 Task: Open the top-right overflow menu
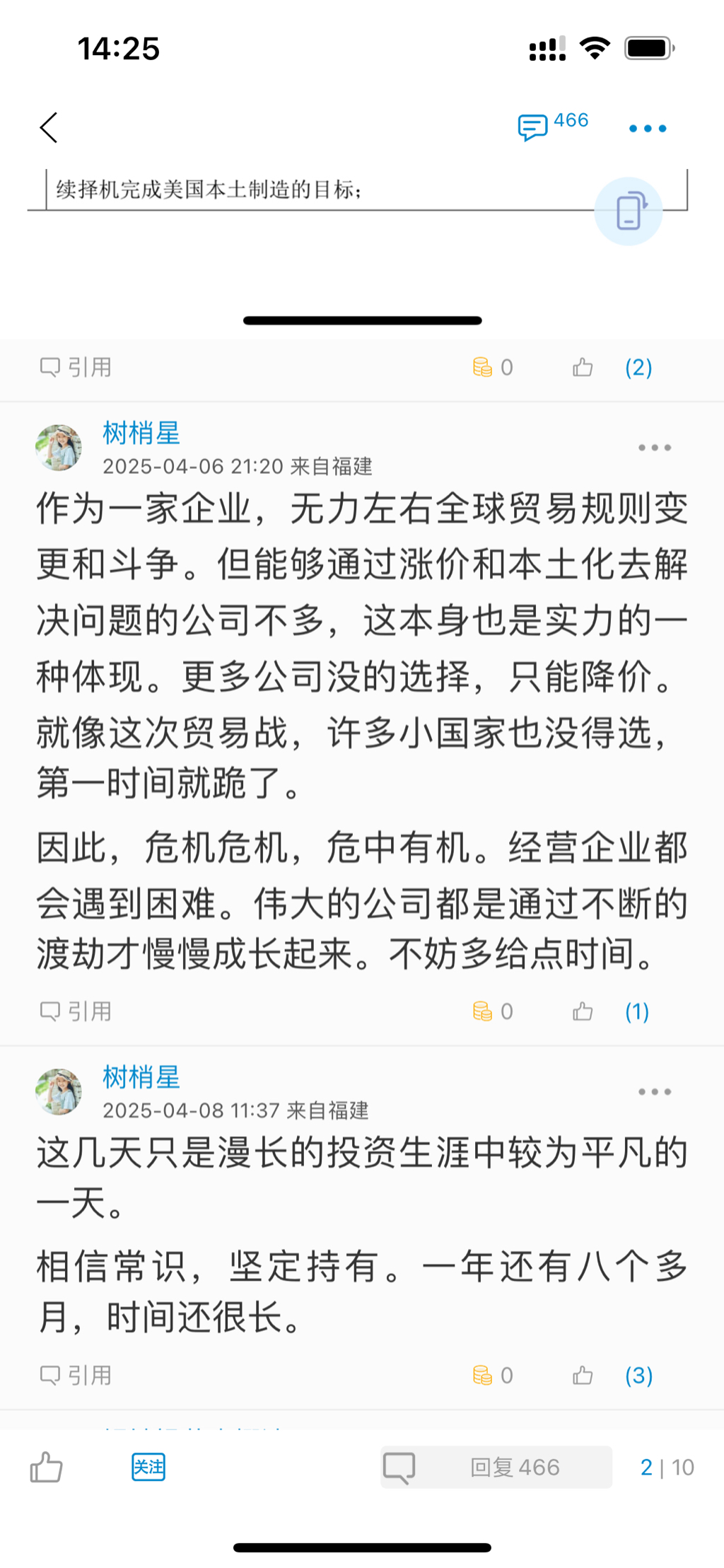click(x=647, y=129)
